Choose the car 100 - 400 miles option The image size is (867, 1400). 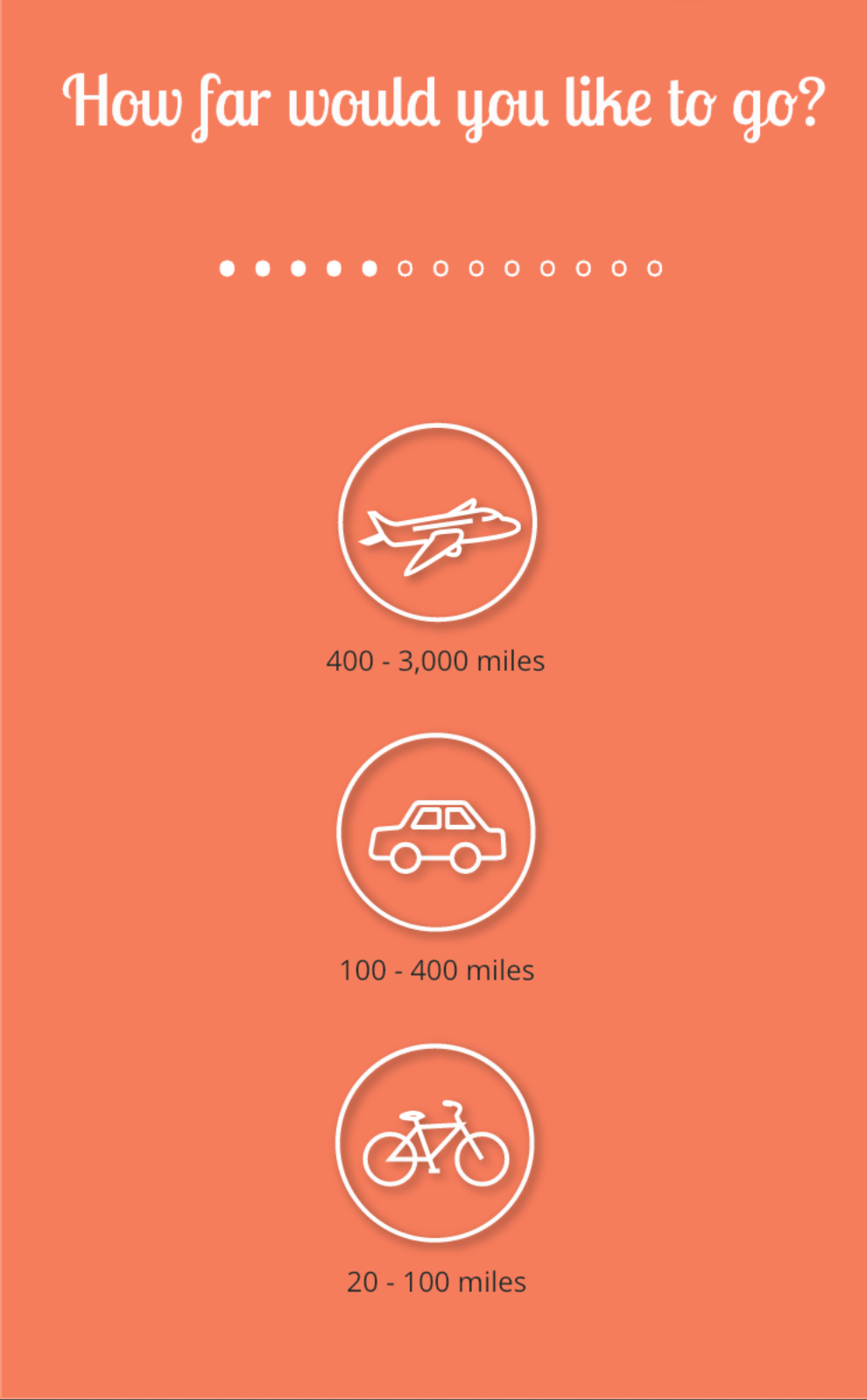click(436, 832)
